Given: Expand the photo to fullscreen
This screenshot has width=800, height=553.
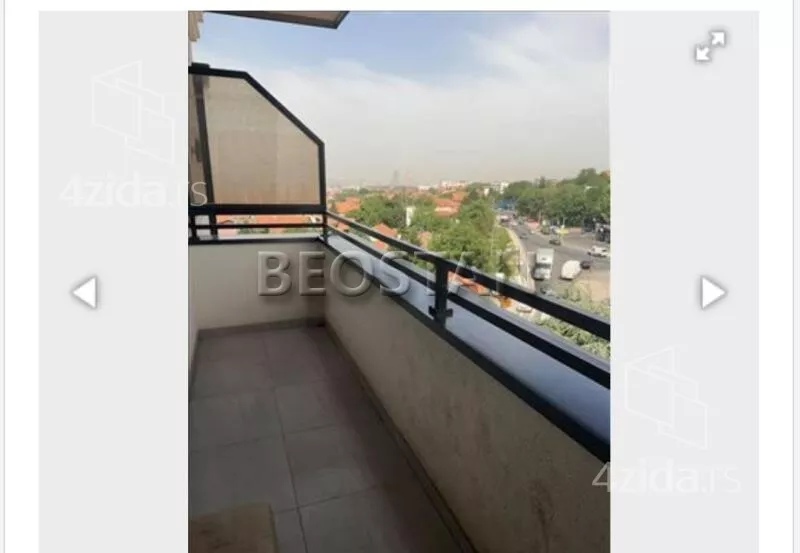Looking at the screenshot, I should point(710,46).
